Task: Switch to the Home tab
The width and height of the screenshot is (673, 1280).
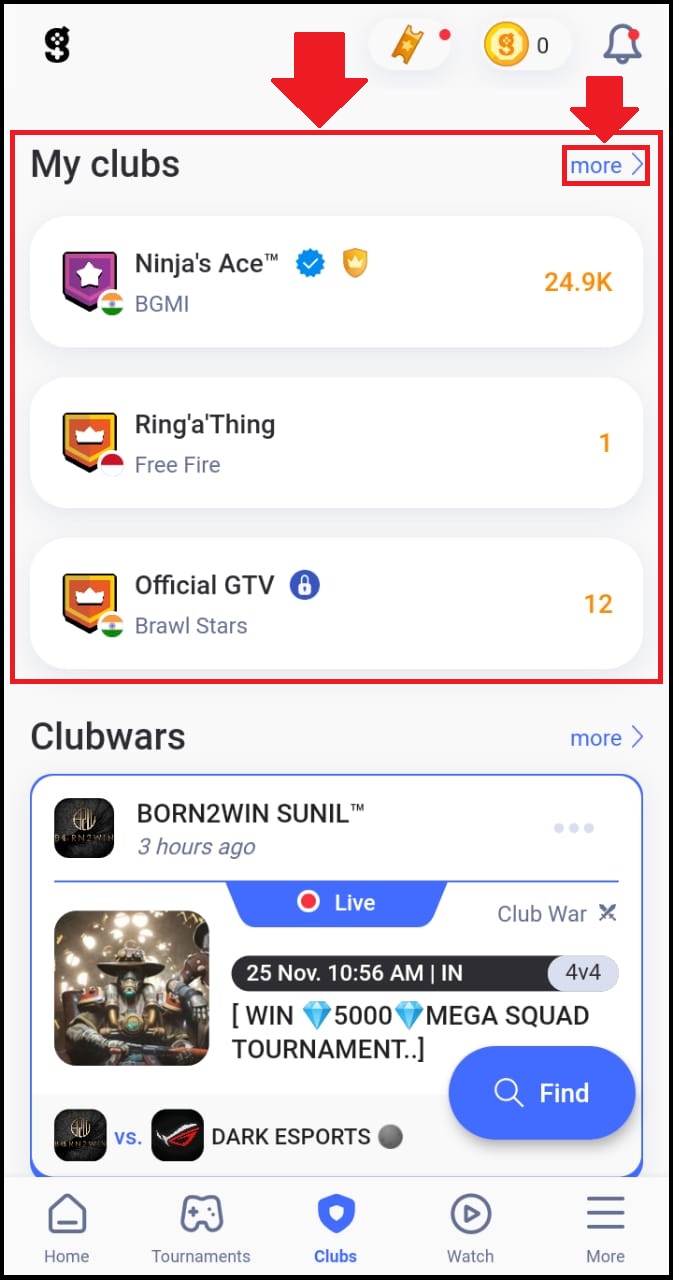Action: 67,1229
